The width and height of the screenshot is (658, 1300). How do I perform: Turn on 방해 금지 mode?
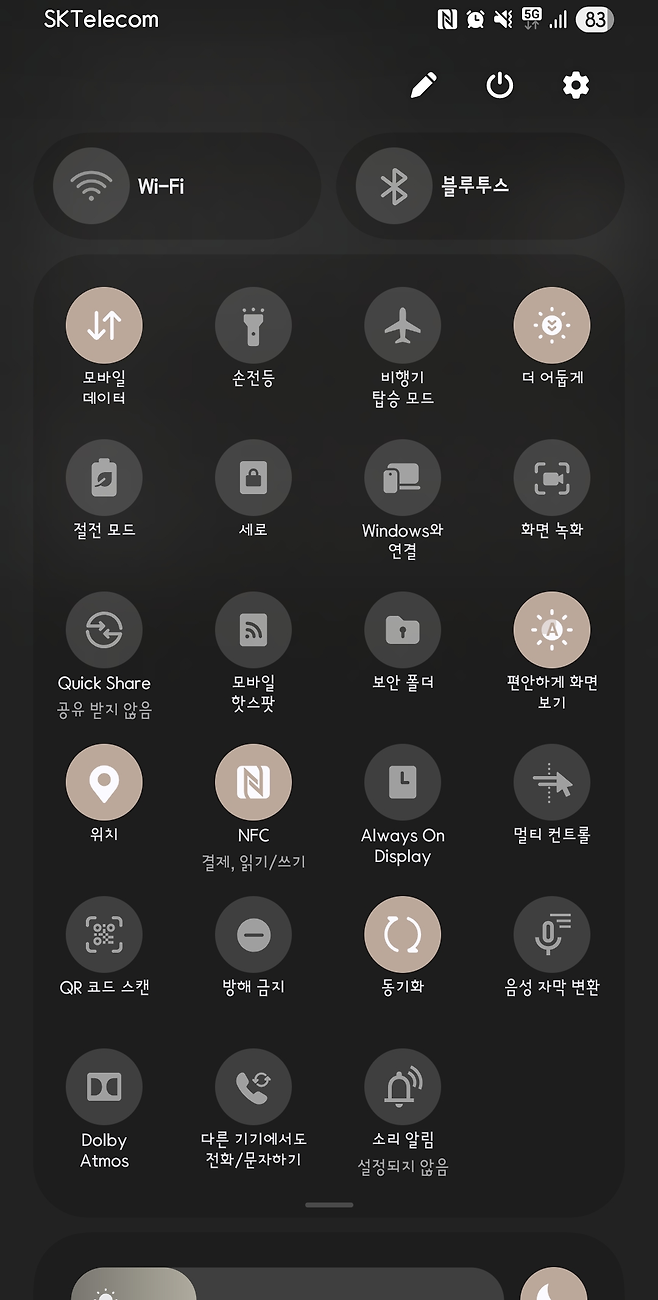tap(253, 935)
